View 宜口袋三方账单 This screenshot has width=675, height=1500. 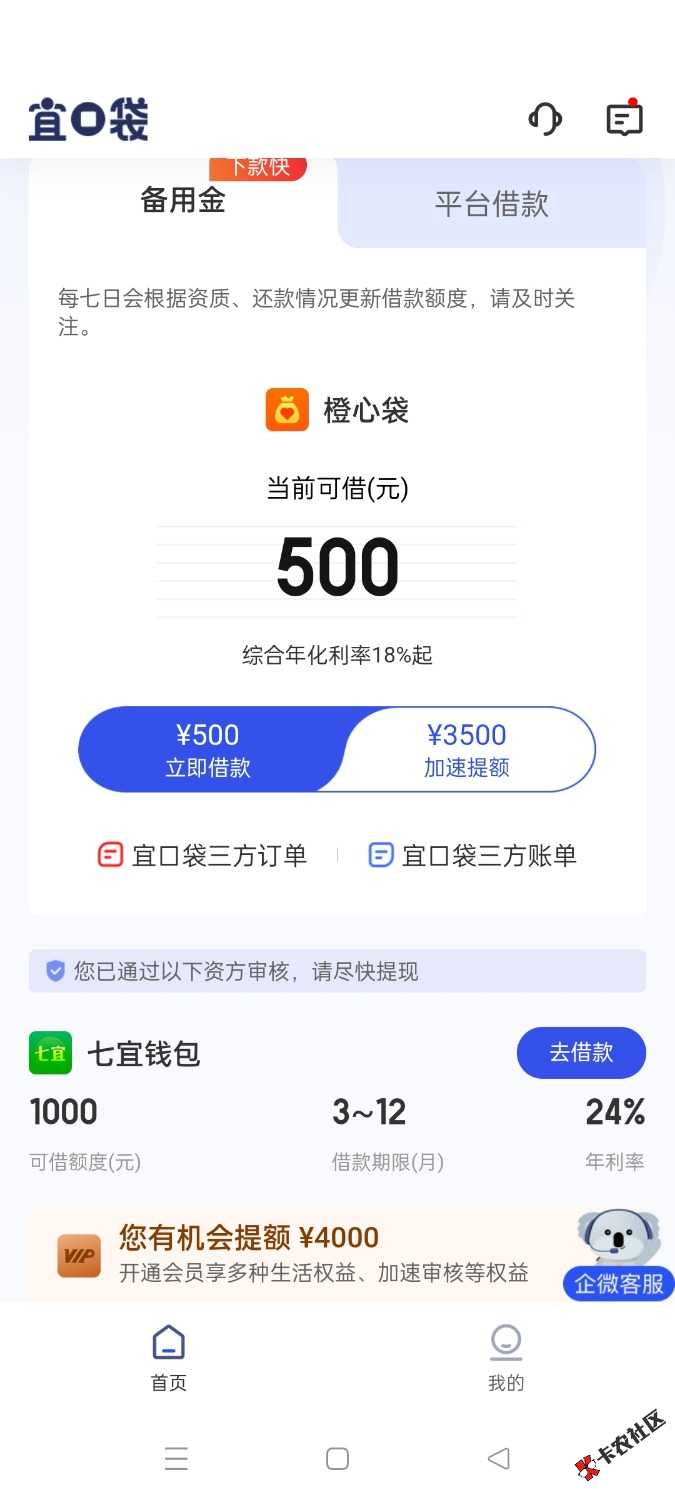click(x=472, y=856)
